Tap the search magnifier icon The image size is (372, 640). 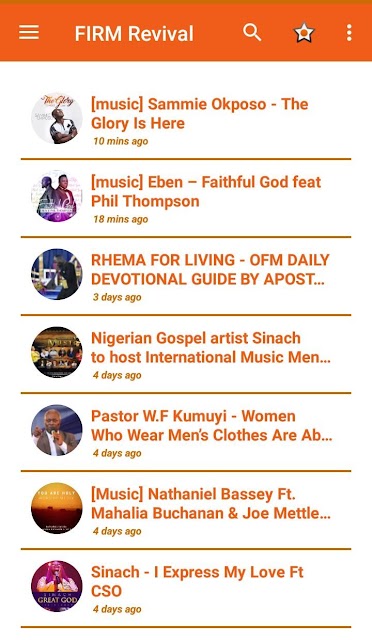[x=252, y=32]
